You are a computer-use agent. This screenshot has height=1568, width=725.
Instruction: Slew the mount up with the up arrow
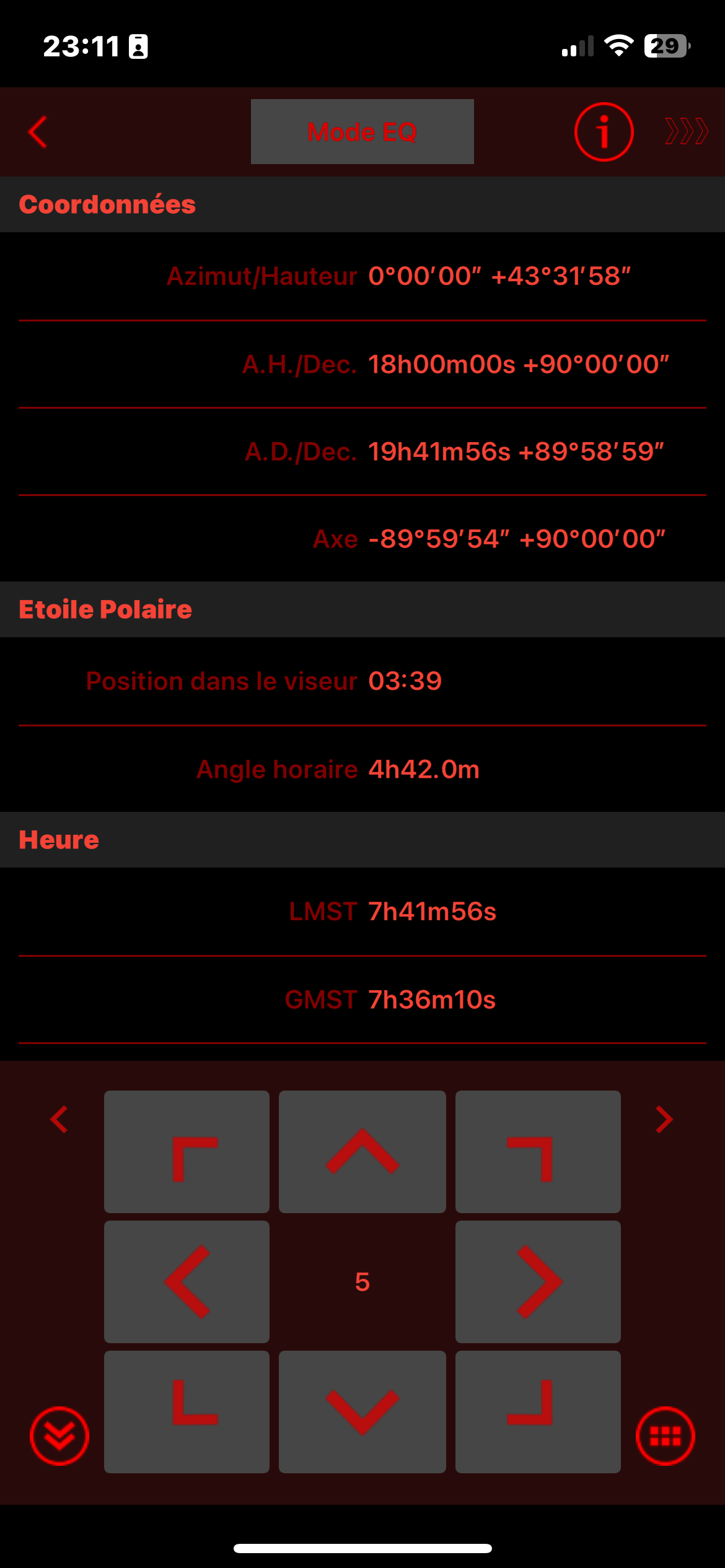(362, 1151)
